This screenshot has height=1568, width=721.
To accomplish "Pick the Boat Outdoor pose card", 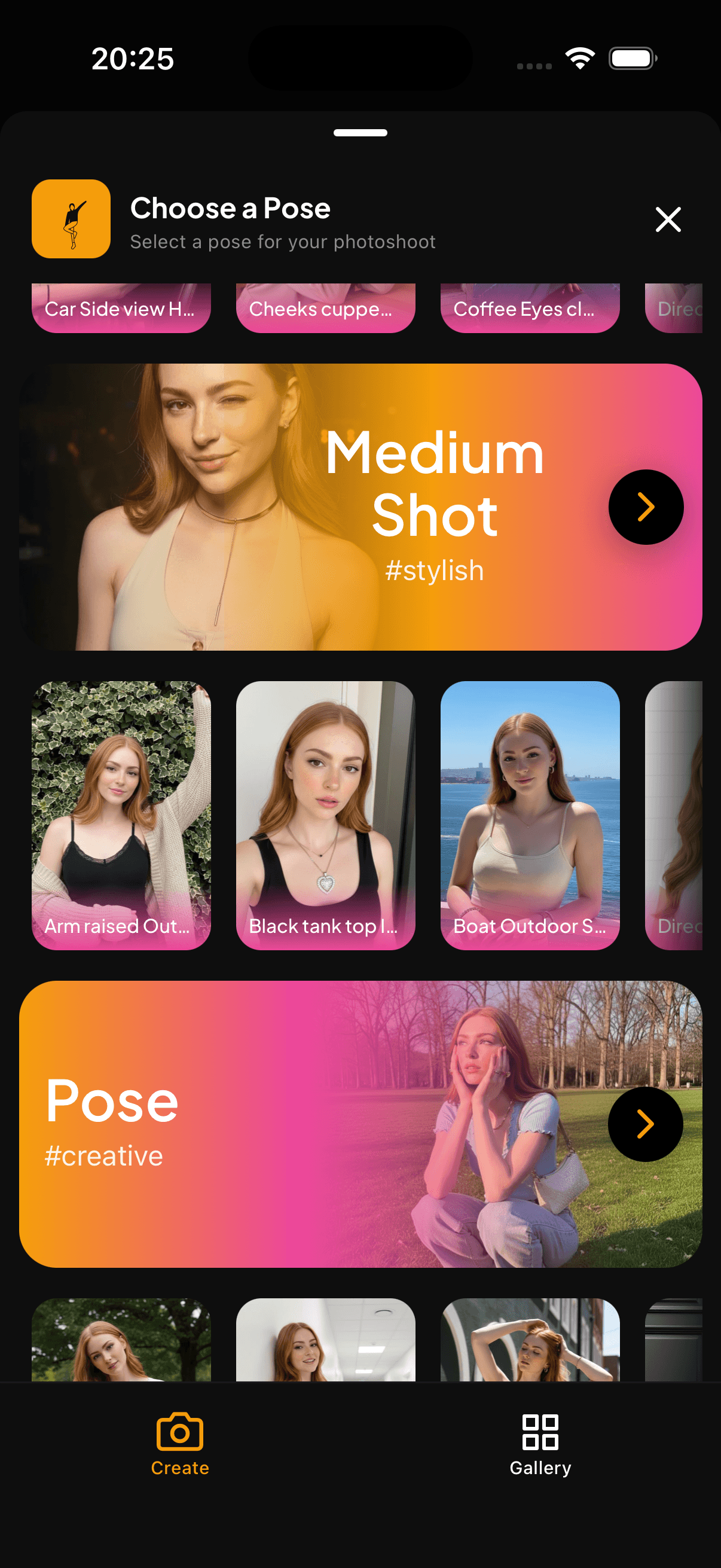I will click(530, 814).
